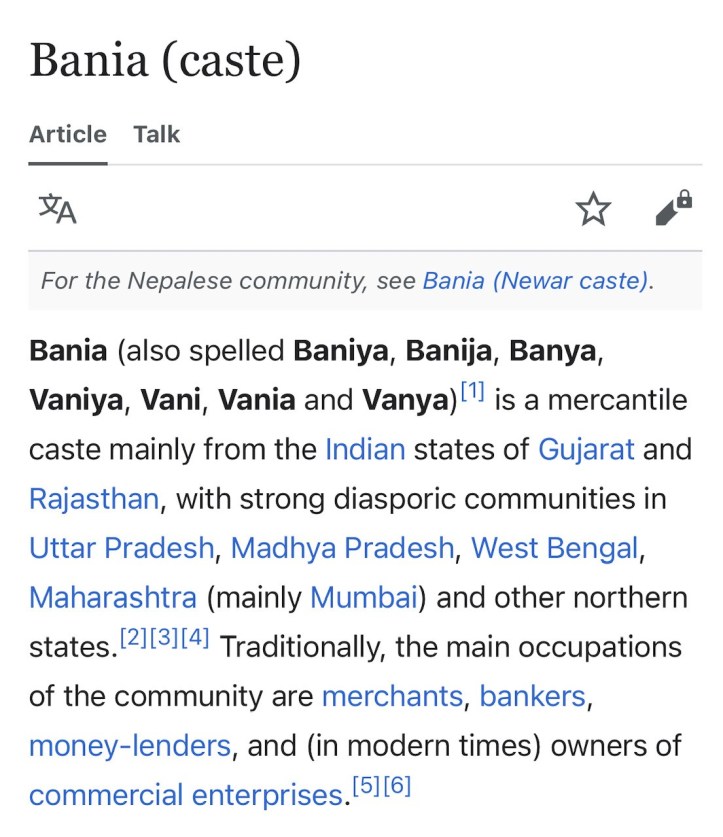Follow the Gujarat link
723x837 pixels.
[x=586, y=449]
